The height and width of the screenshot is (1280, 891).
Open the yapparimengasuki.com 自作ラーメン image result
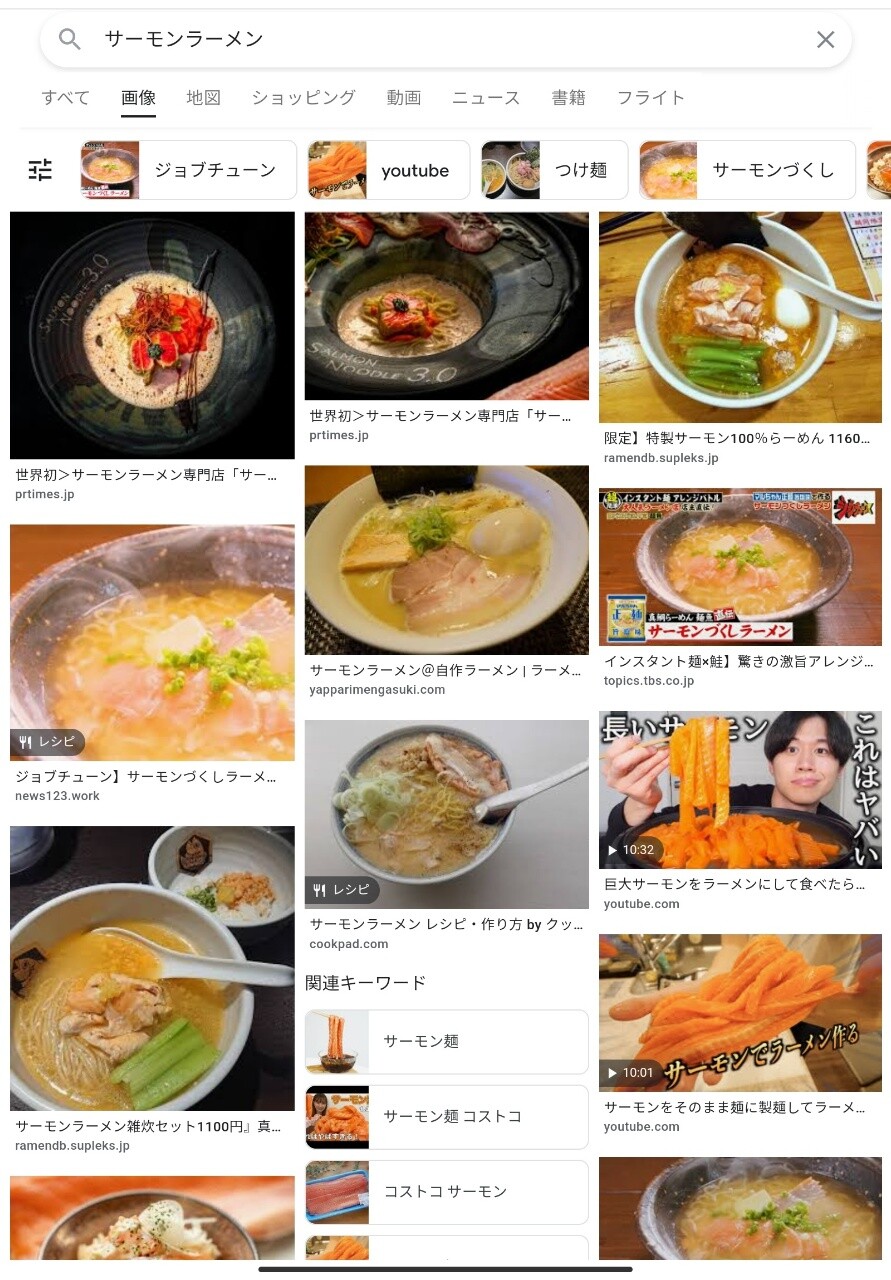446,560
